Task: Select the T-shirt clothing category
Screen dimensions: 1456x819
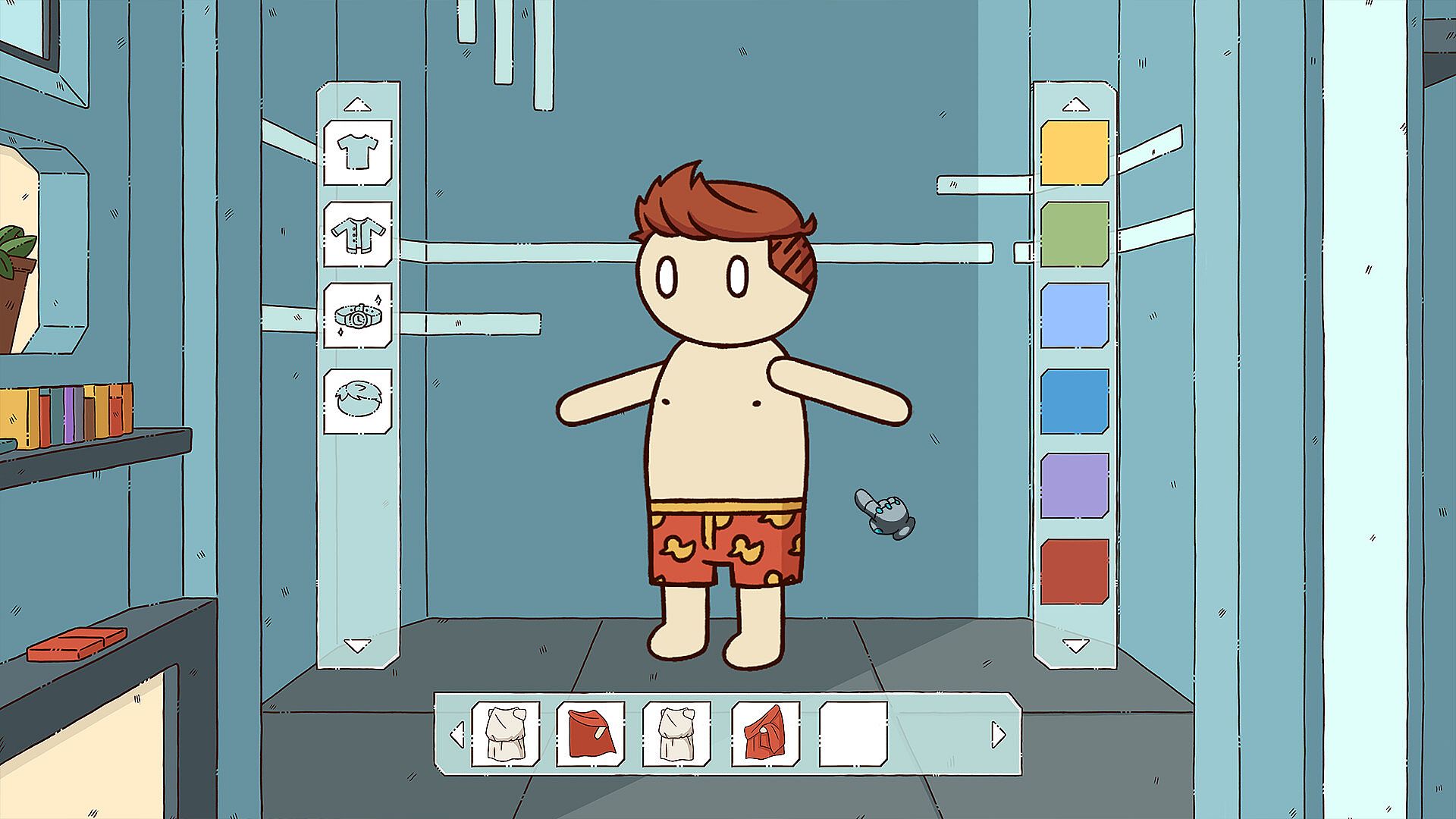Action: (358, 152)
